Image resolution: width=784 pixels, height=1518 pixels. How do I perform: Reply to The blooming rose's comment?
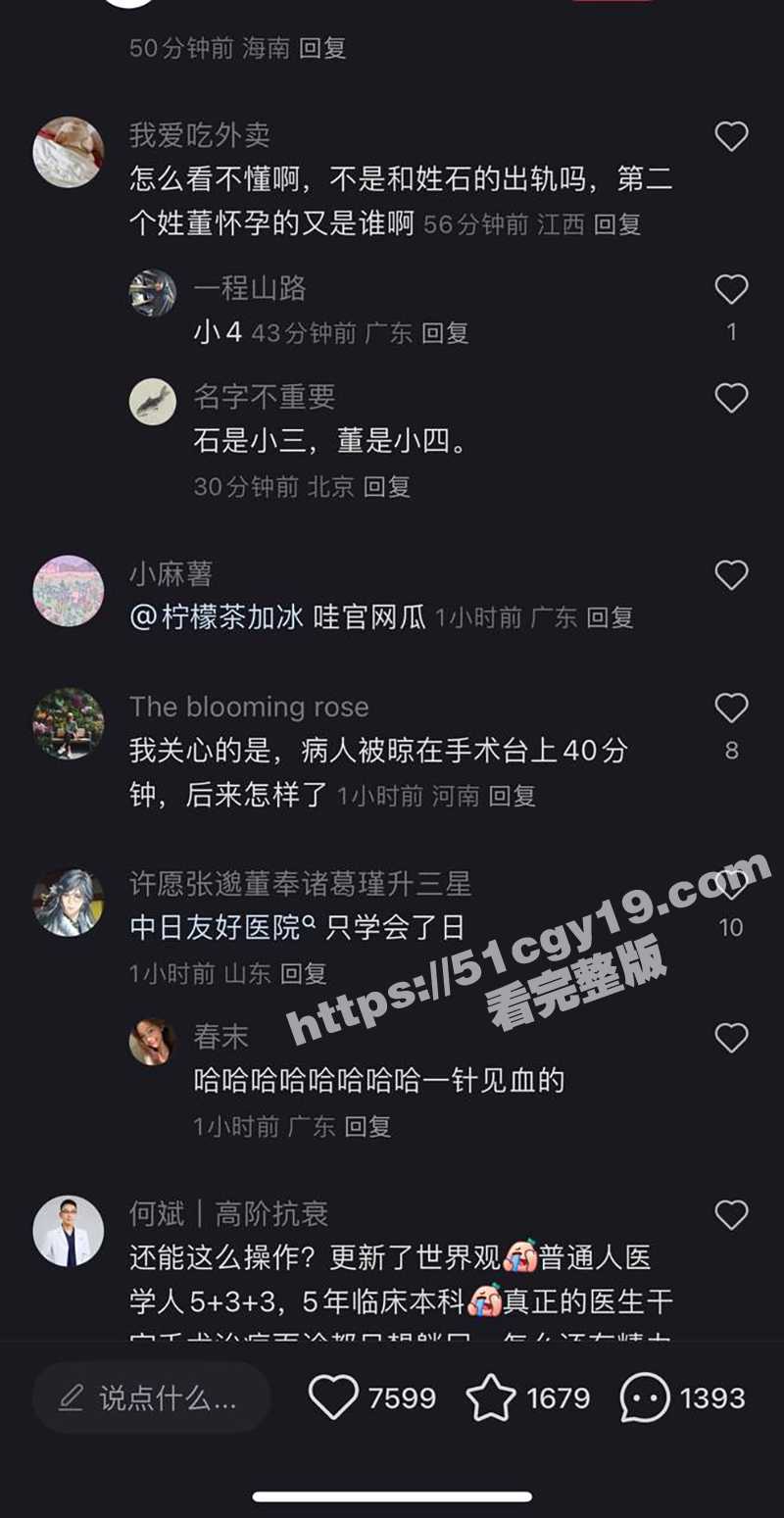point(512,795)
